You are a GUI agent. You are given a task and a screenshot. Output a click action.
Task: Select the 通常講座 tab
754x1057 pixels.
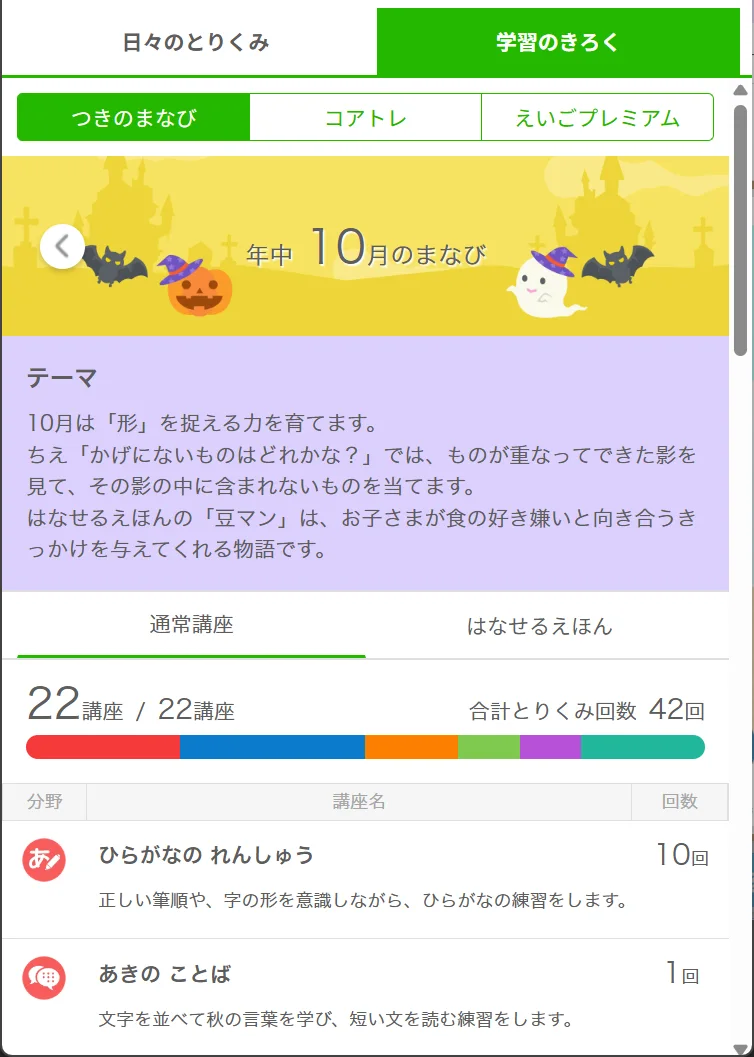click(x=191, y=626)
